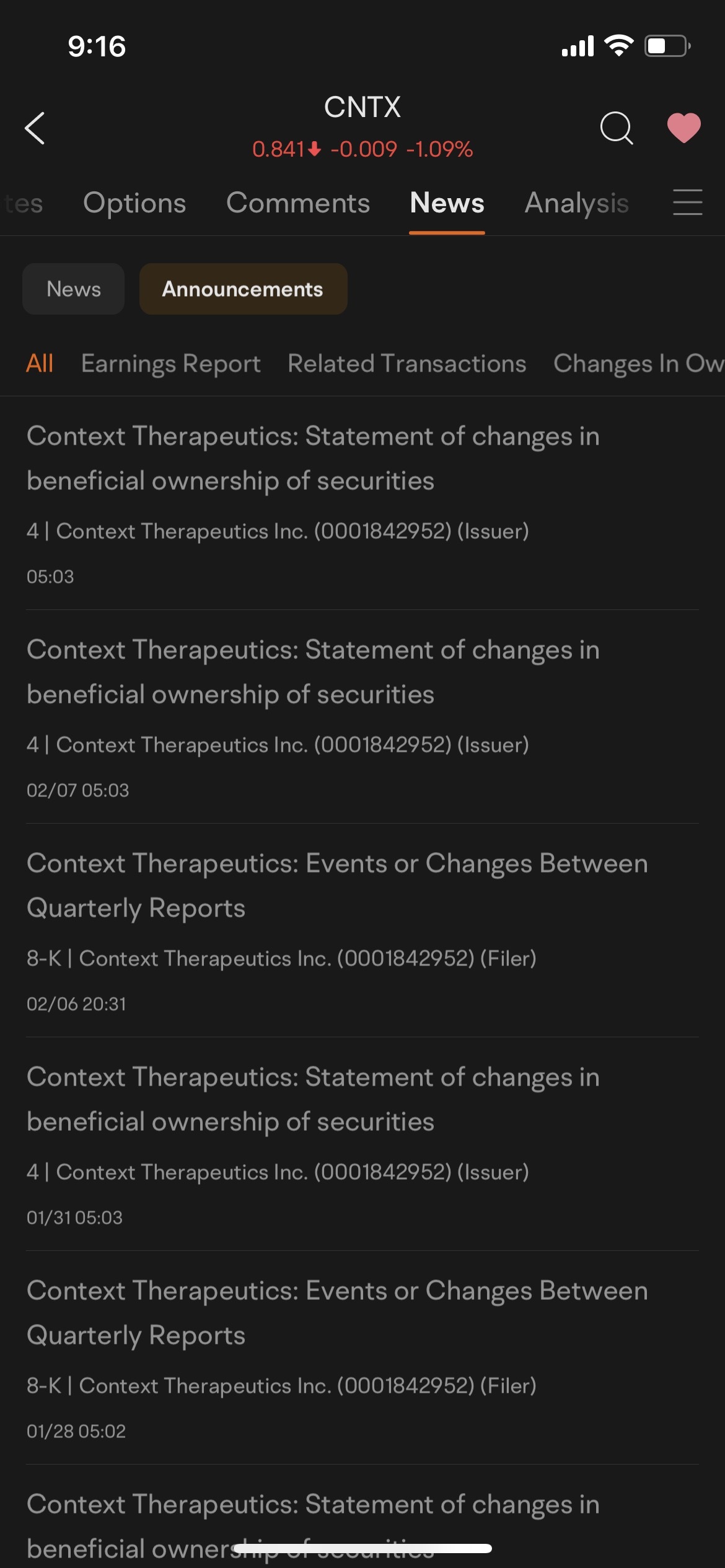Open the Form 4 filing dated 01/31 05:03
The image size is (725, 1568).
coord(362,1144)
